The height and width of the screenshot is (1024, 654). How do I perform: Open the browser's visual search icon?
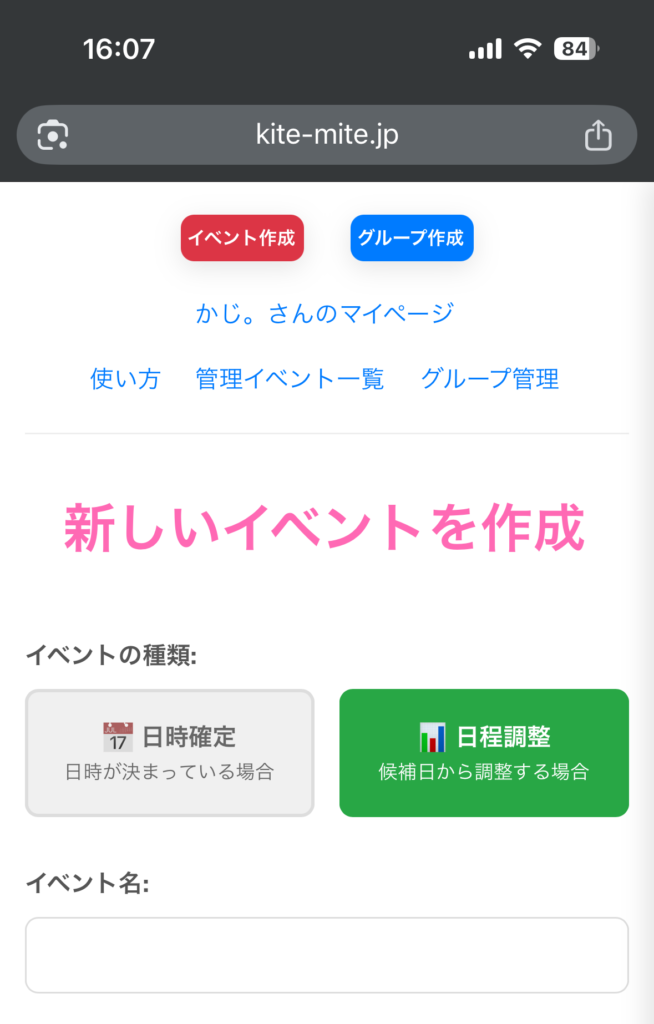tap(52, 134)
